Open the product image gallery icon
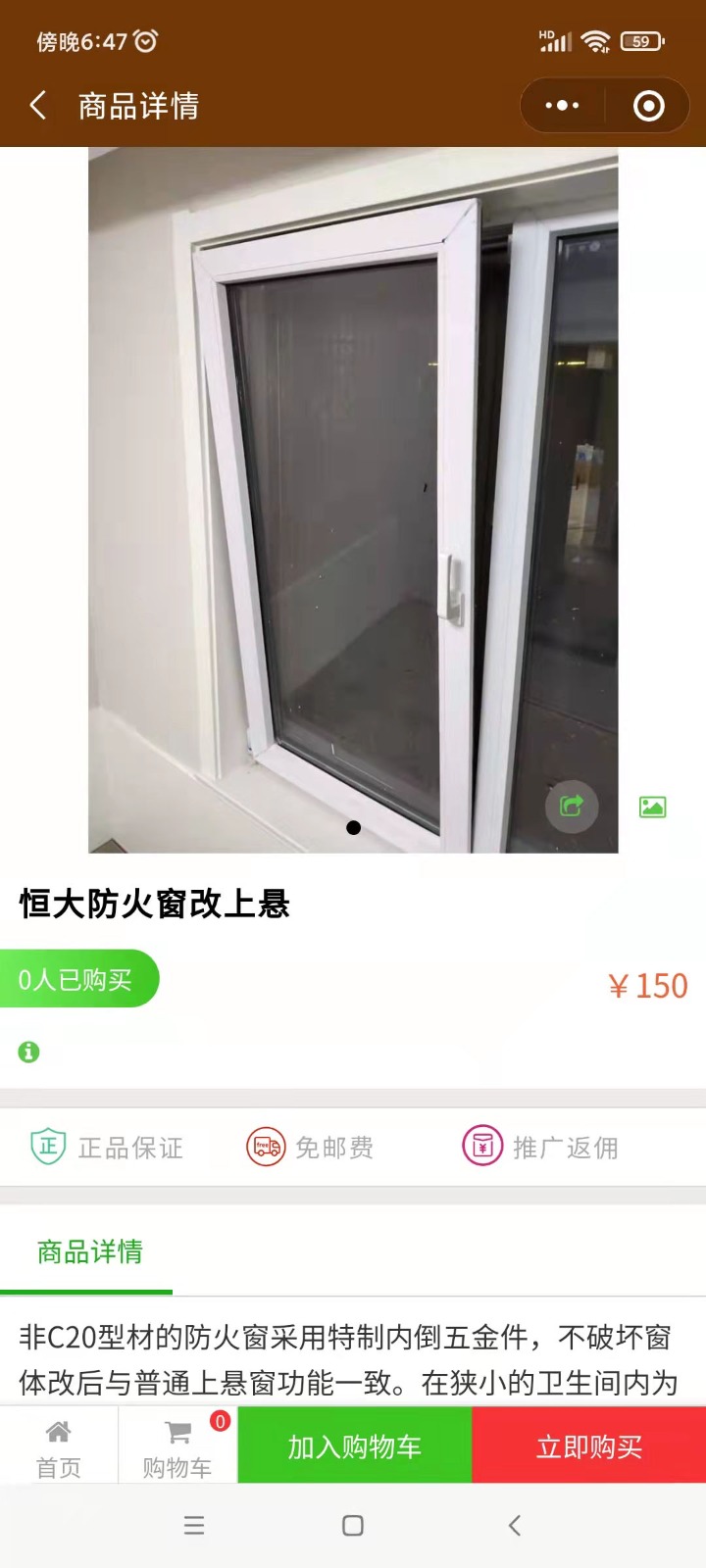Image resolution: width=706 pixels, height=1568 pixels. pyautogui.click(x=653, y=807)
